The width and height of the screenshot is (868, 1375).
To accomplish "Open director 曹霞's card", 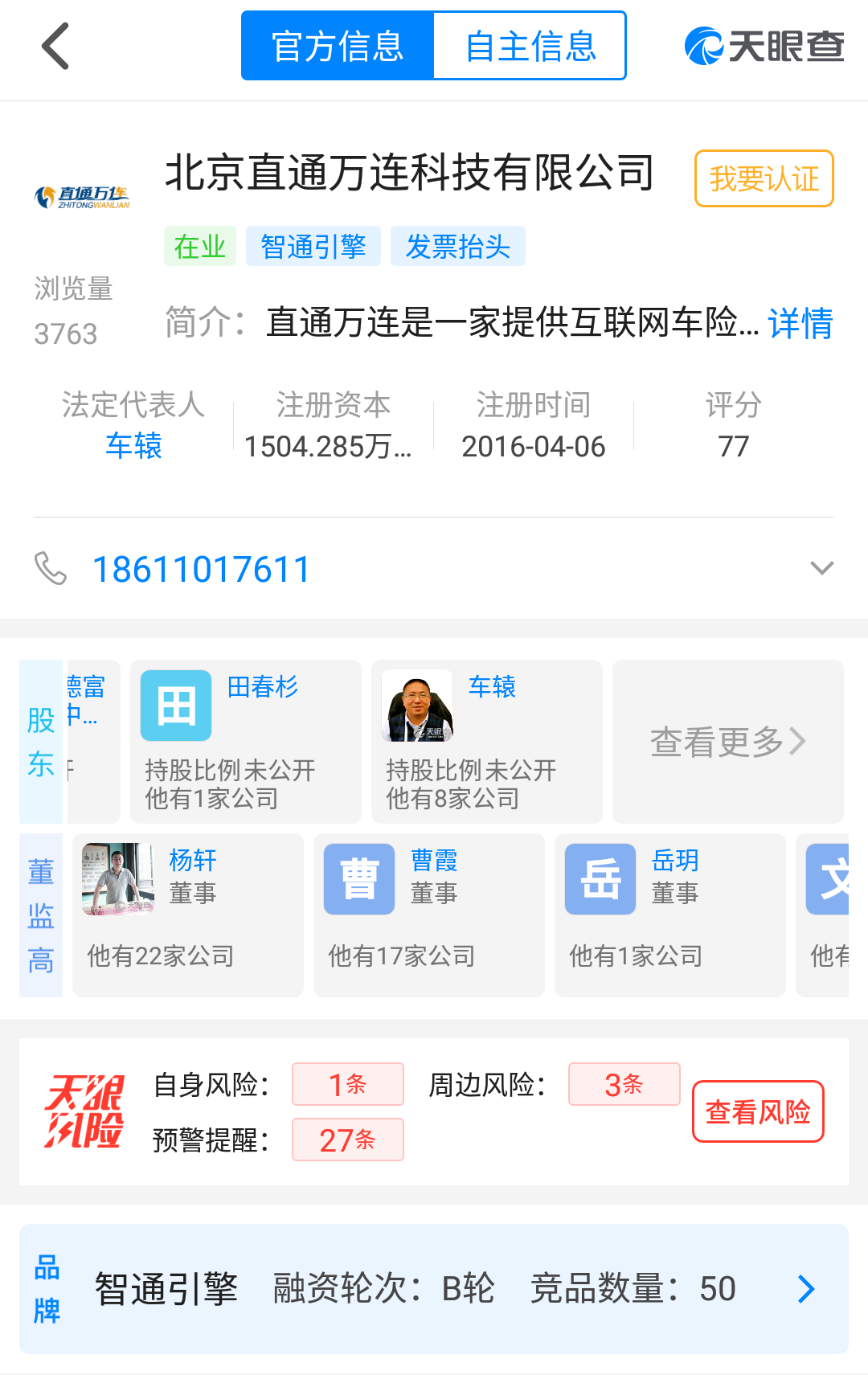I will click(x=428, y=915).
